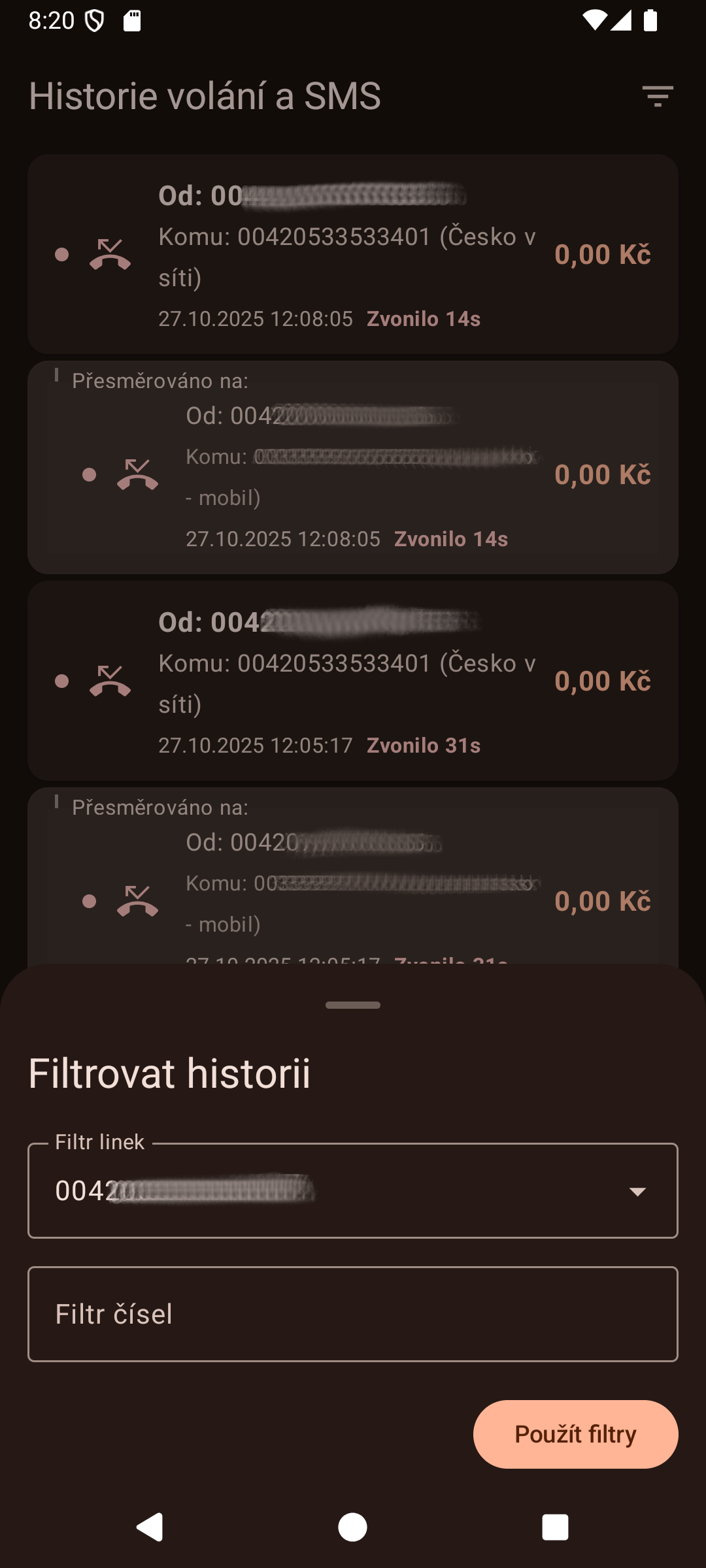This screenshot has height=1568, width=706.
Task: Focus the Filtr čísel input field
Action: [x=353, y=1314]
